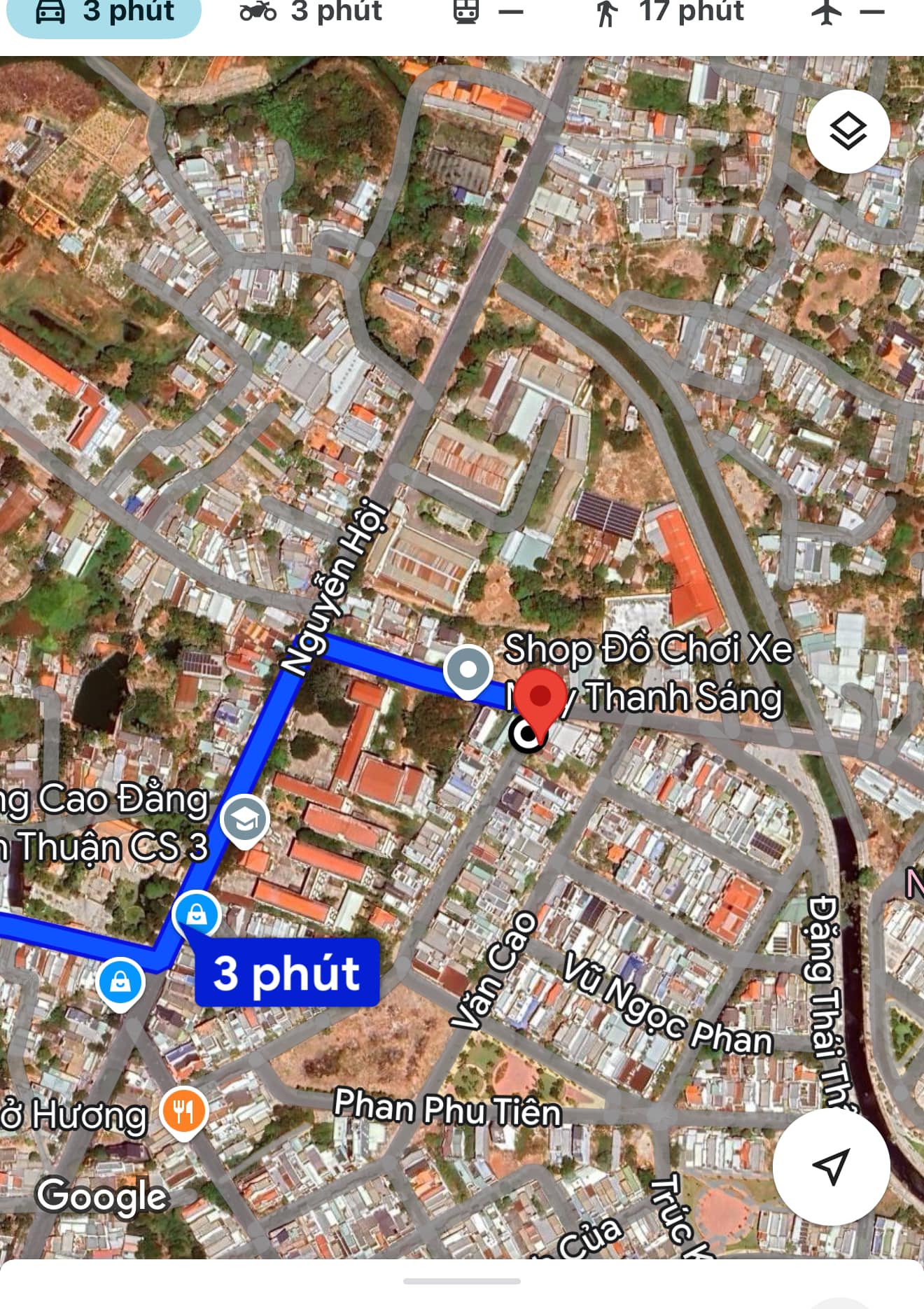The image size is (924, 1309).
Task: Select the flight travel mode
Action: 847,13
